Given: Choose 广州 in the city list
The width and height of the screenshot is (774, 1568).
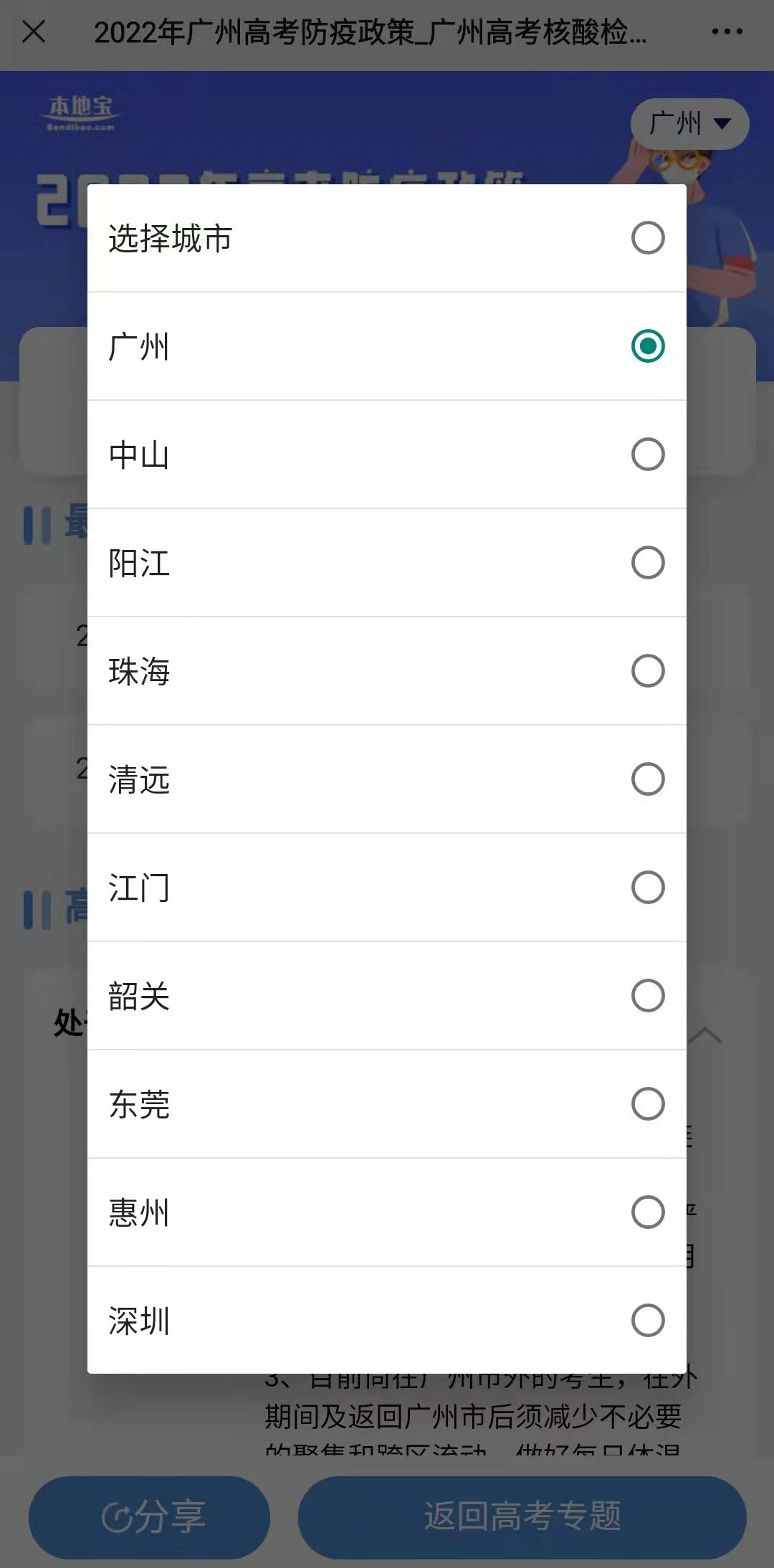Looking at the screenshot, I should tap(386, 346).
